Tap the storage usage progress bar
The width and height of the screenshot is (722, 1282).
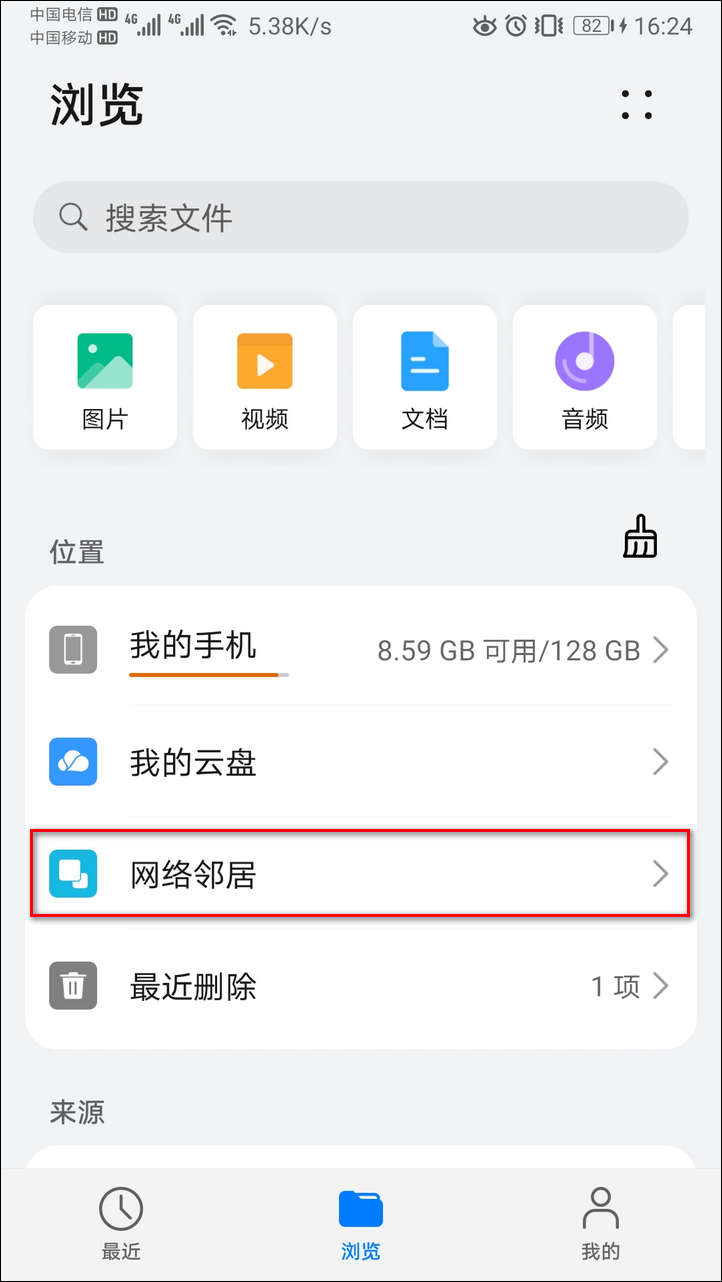click(207, 677)
